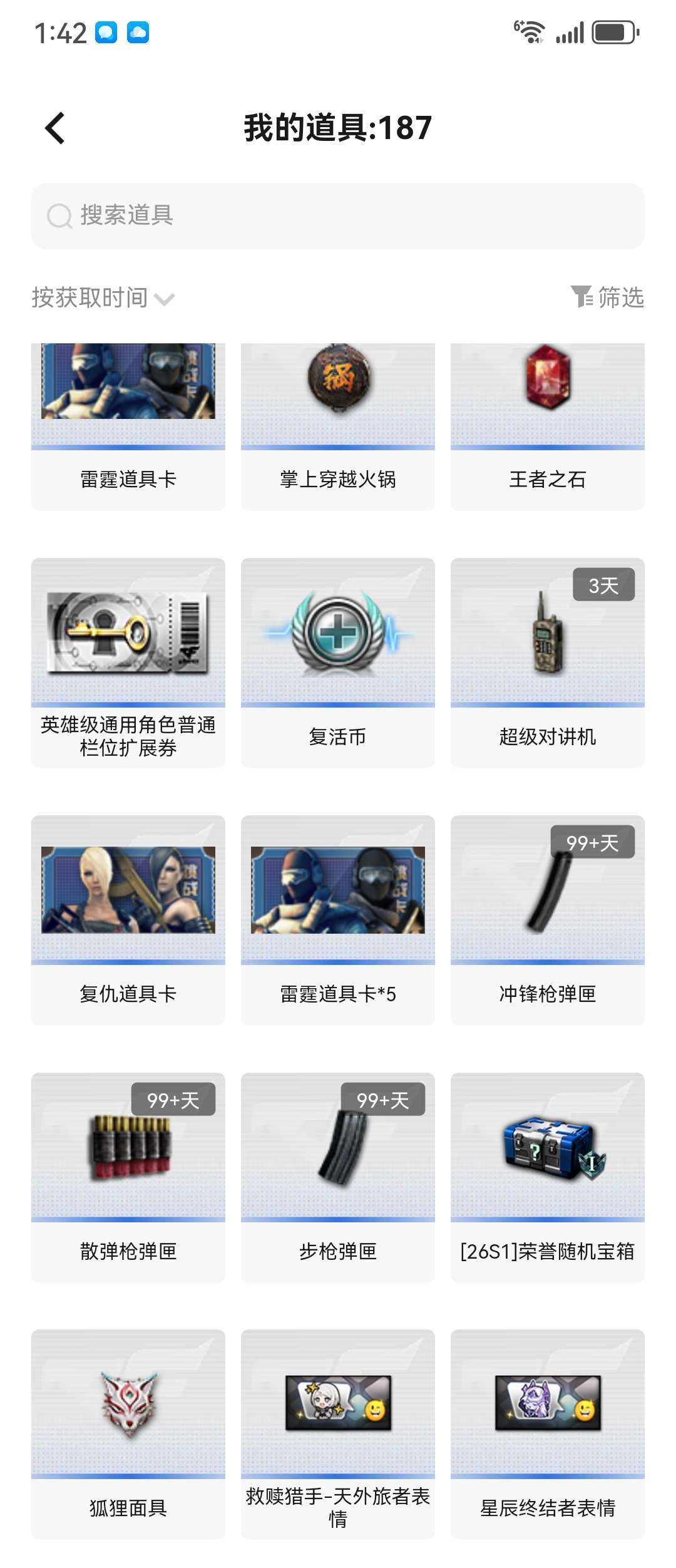Viewport: 676px width, 1568px height.
Task: Expand the sort order chevron arrow
Action: [x=165, y=300]
